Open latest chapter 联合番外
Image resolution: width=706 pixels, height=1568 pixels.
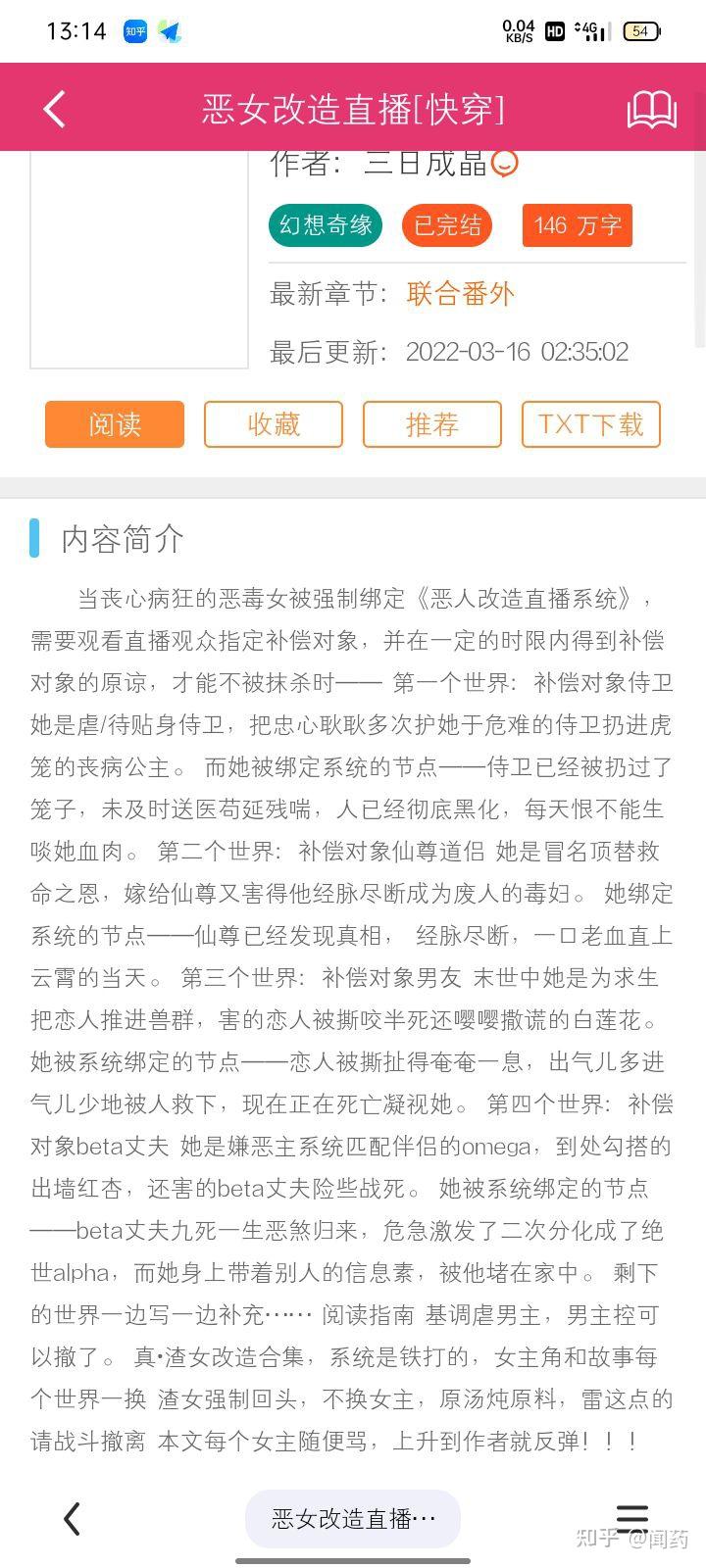[x=460, y=294]
